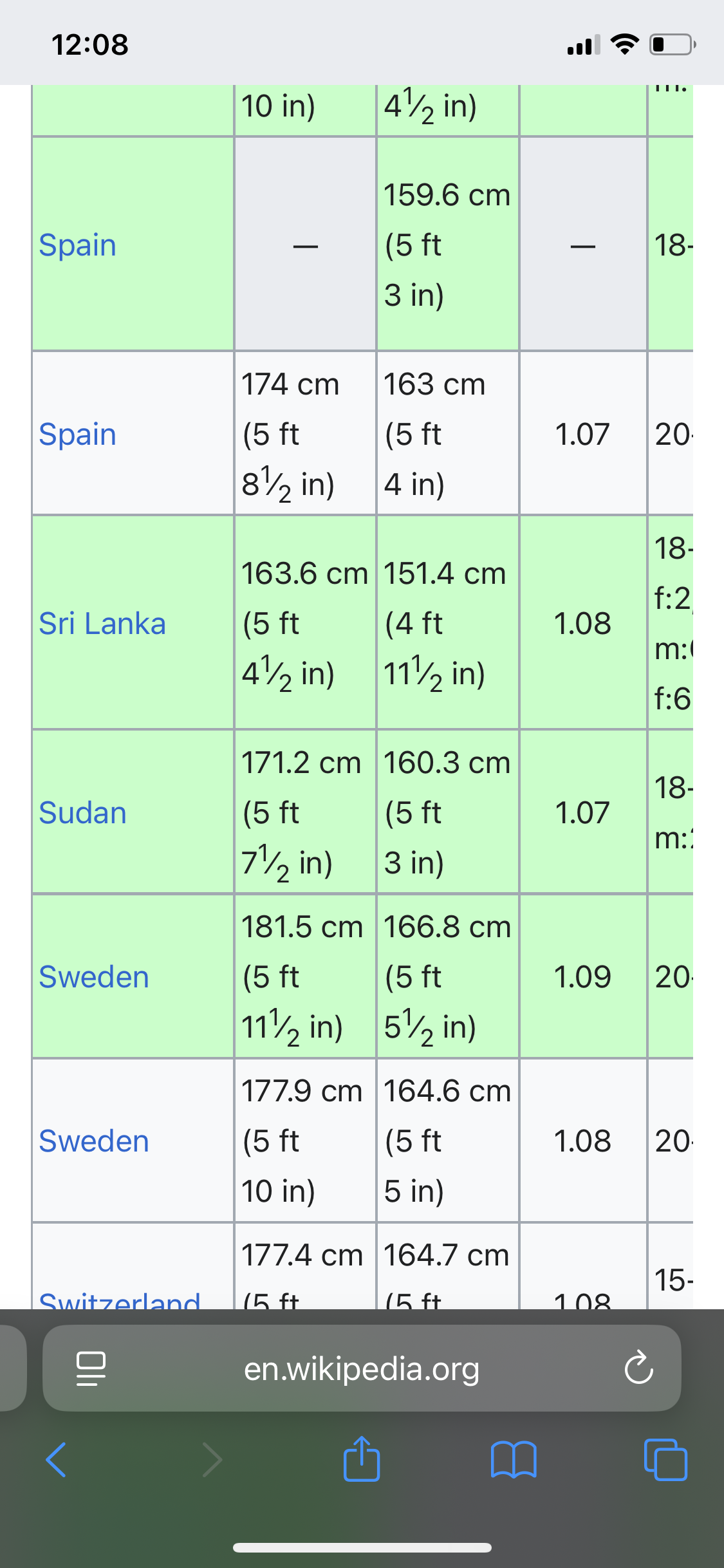This screenshot has width=724, height=1568.
Task: Open the Sri Lanka link
Action: tap(102, 624)
